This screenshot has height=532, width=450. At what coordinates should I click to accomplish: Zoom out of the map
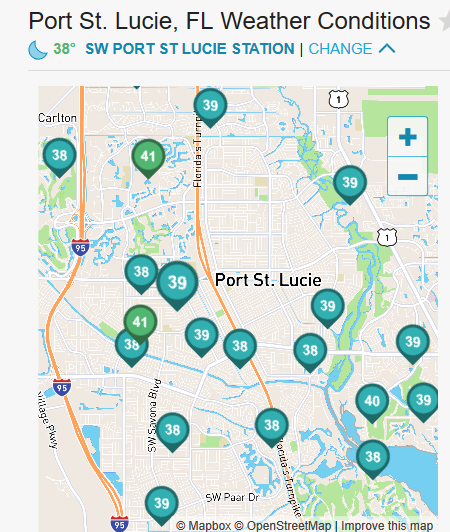407,176
